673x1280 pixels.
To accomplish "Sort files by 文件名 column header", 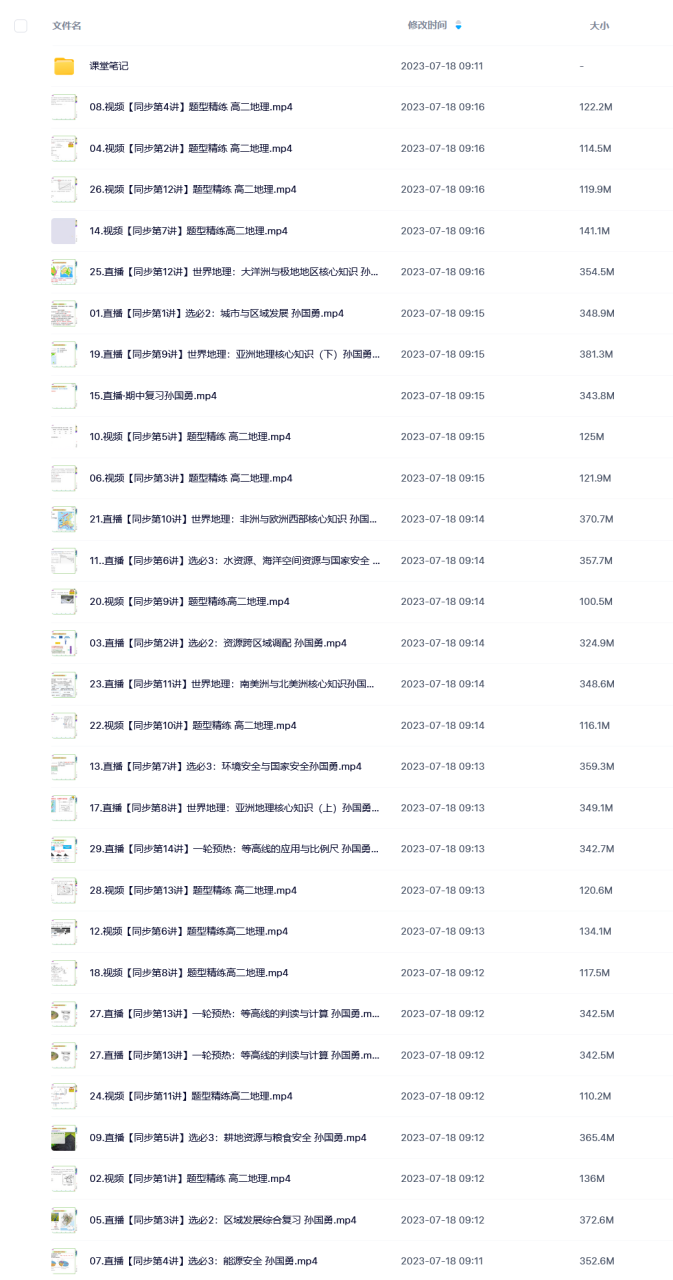I will coord(67,25).
